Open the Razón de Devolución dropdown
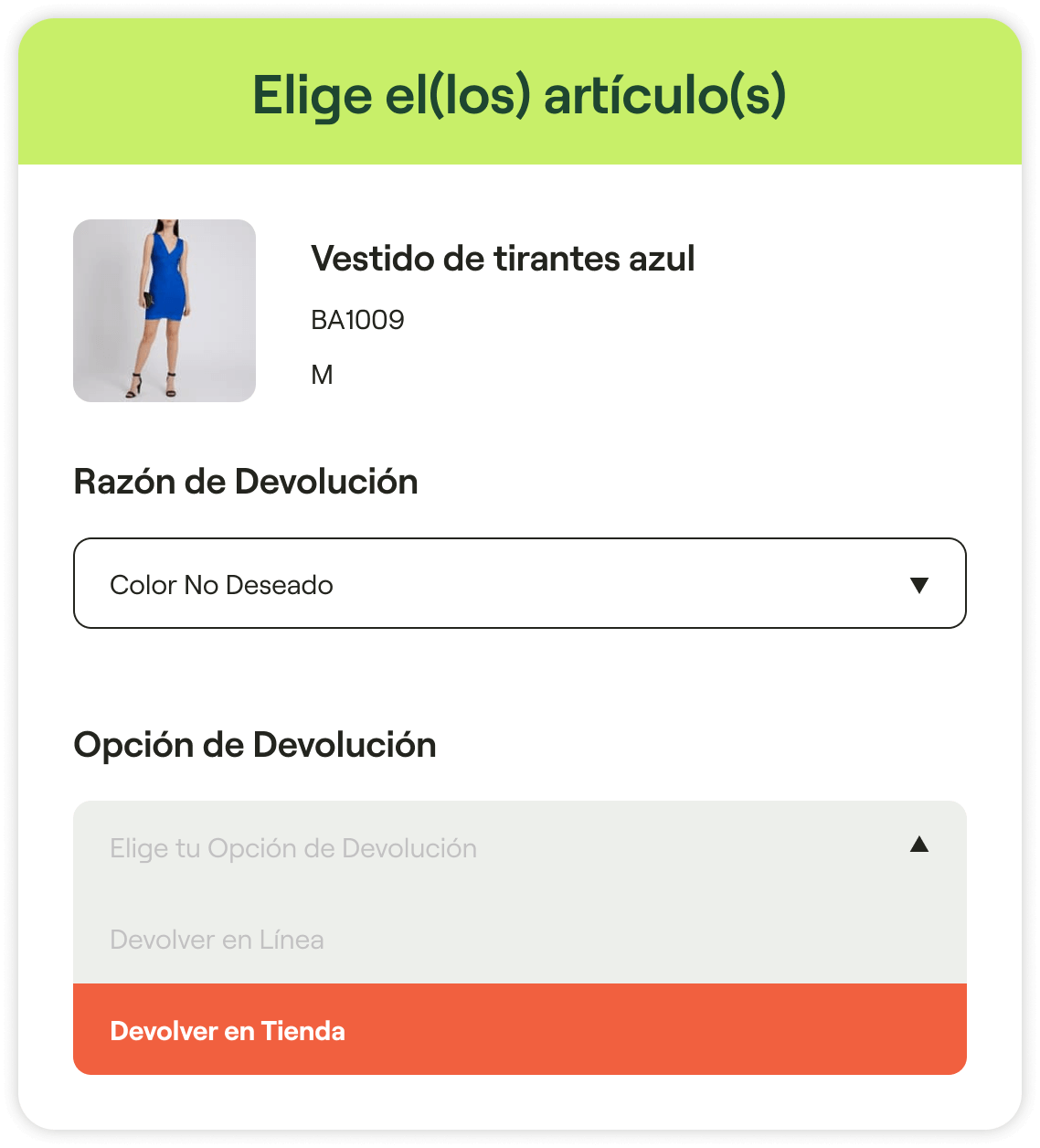Viewport: 1040px width, 1148px height. click(519, 583)
